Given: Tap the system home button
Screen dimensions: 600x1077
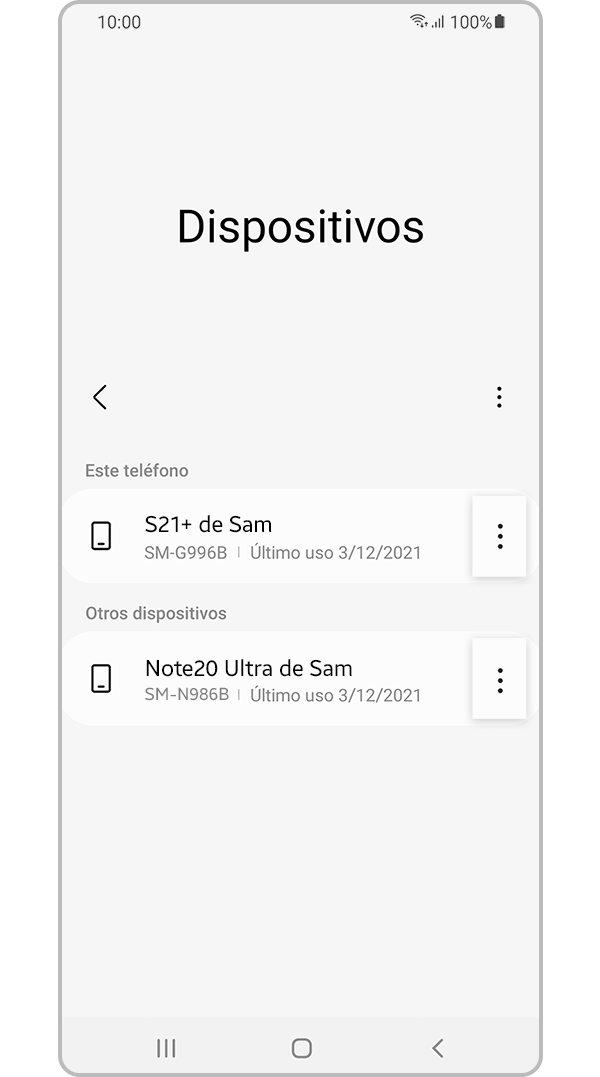Looking at the screenshot, I should tap(301, 1047).
